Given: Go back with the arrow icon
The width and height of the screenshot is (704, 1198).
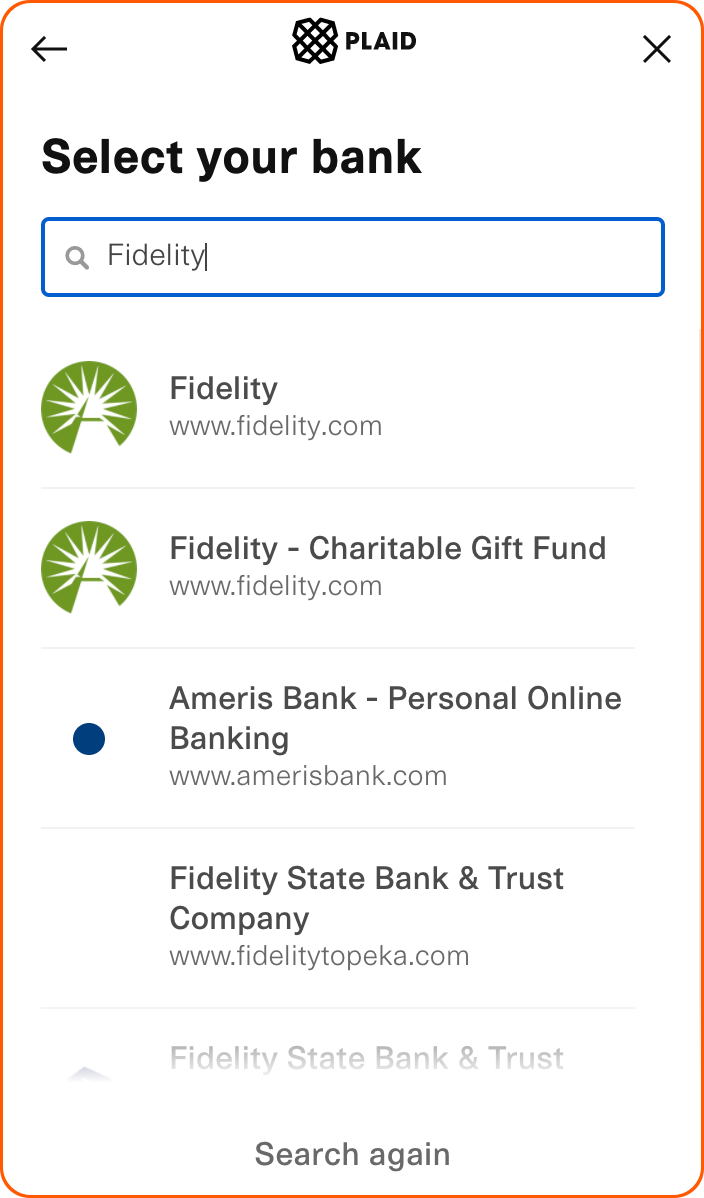Looking at the screenshot, I should (49, 50).
